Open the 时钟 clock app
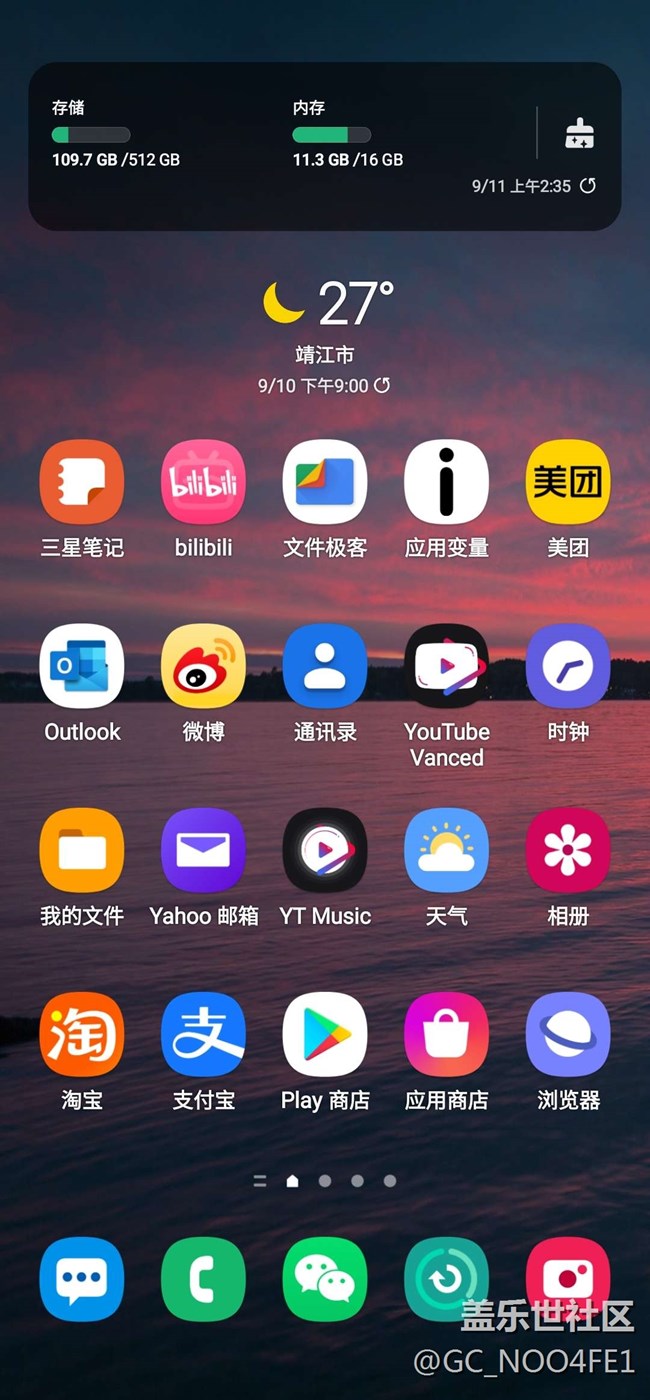 coord(568,666)
